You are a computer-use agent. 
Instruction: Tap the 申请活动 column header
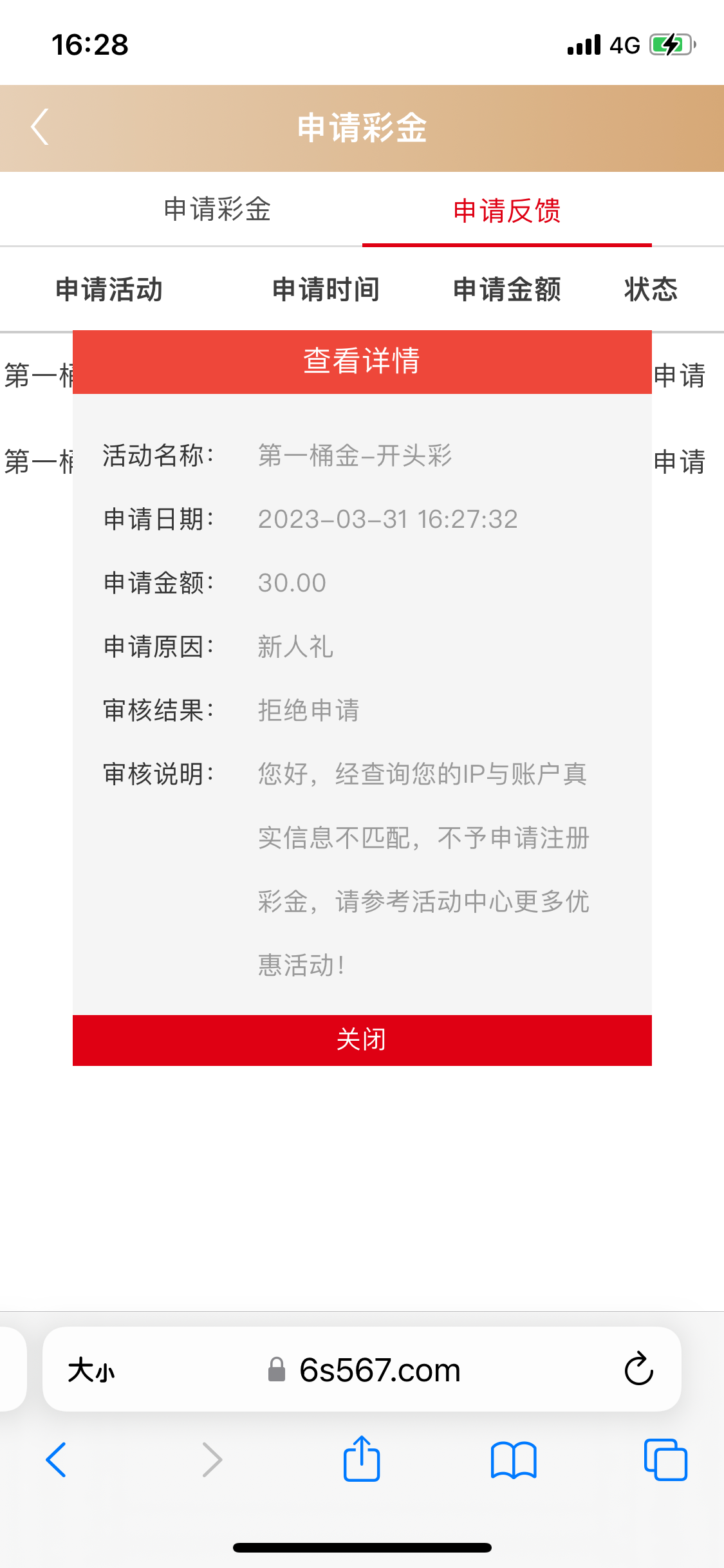click(109, 289)
